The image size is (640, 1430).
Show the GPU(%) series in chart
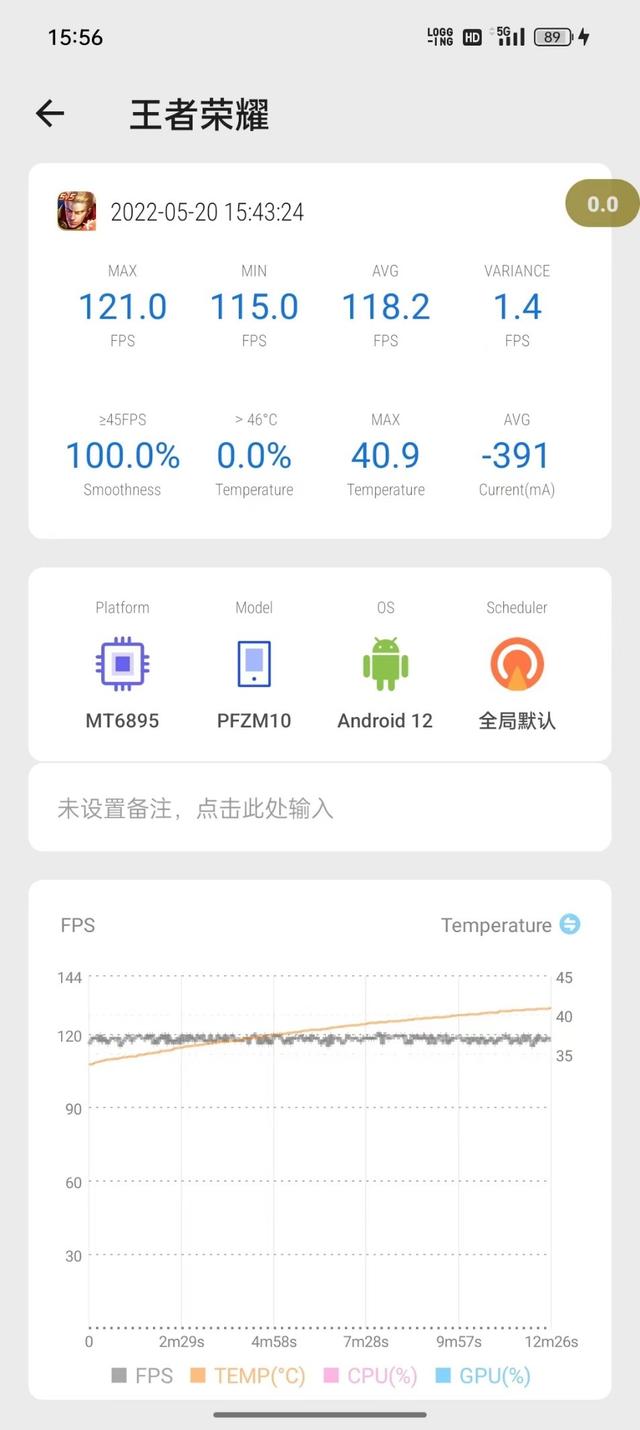coord(483,1376)
